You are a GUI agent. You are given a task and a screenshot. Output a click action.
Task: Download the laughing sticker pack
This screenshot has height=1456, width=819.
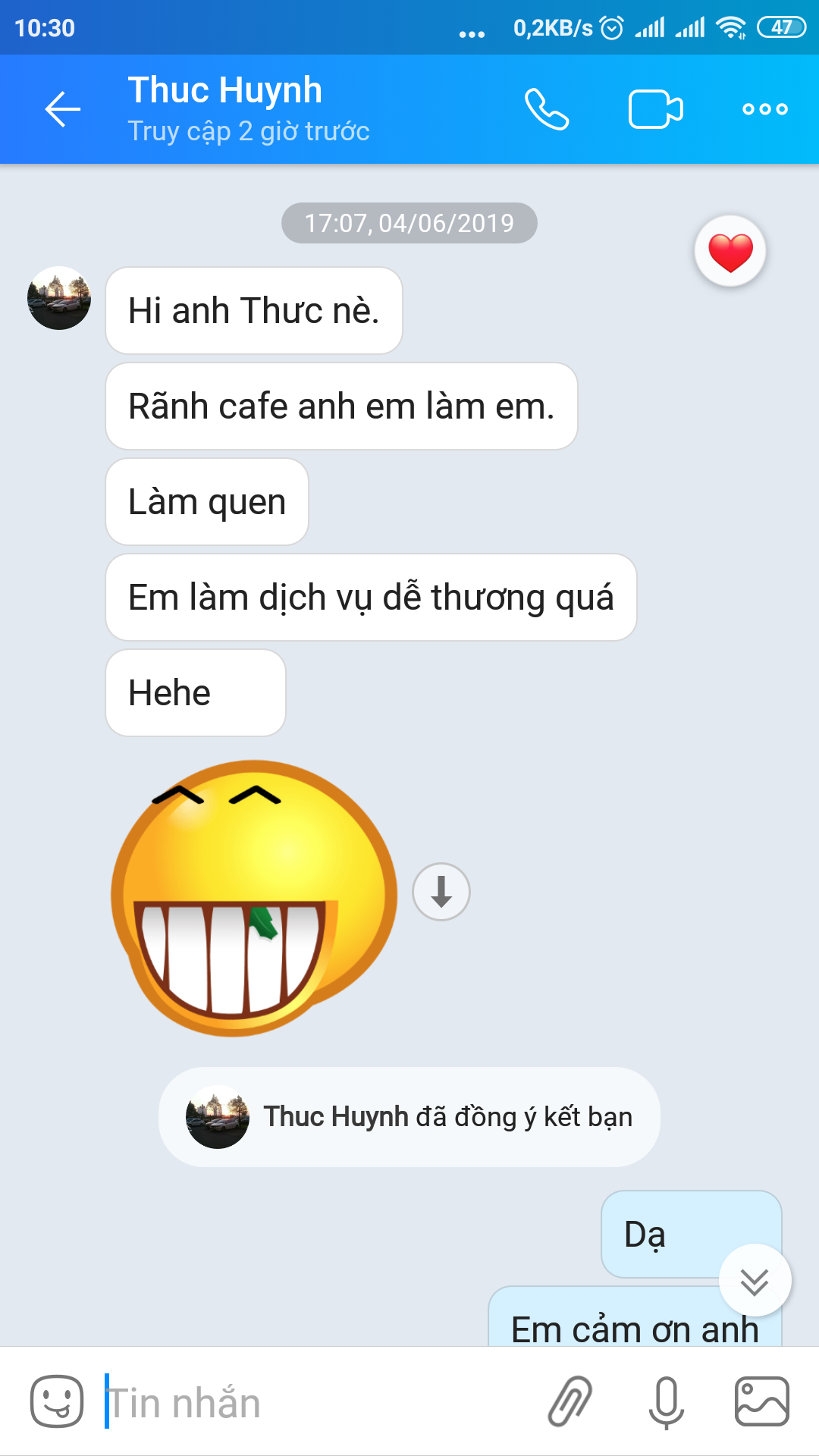tap(441, 892)
